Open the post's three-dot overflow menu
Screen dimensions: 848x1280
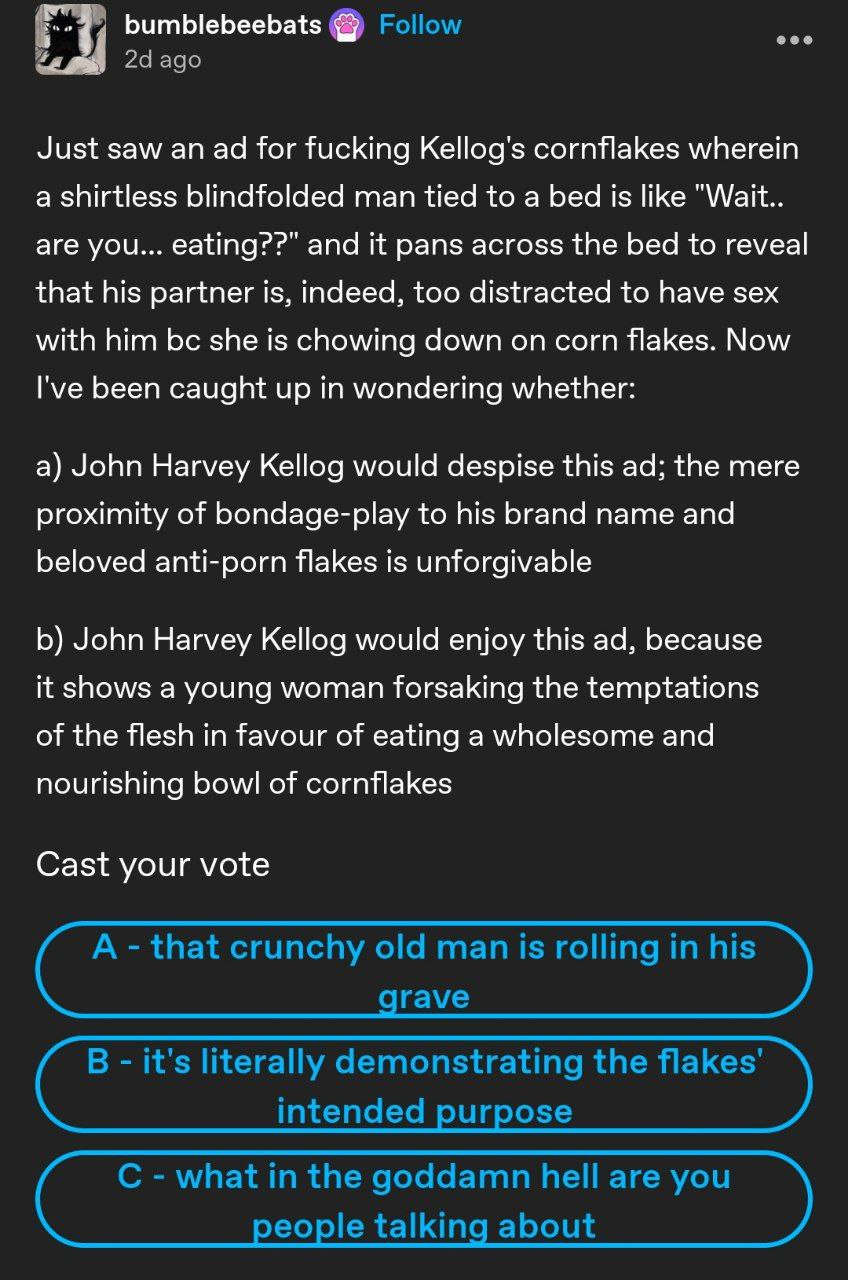[x=794, y=40]
